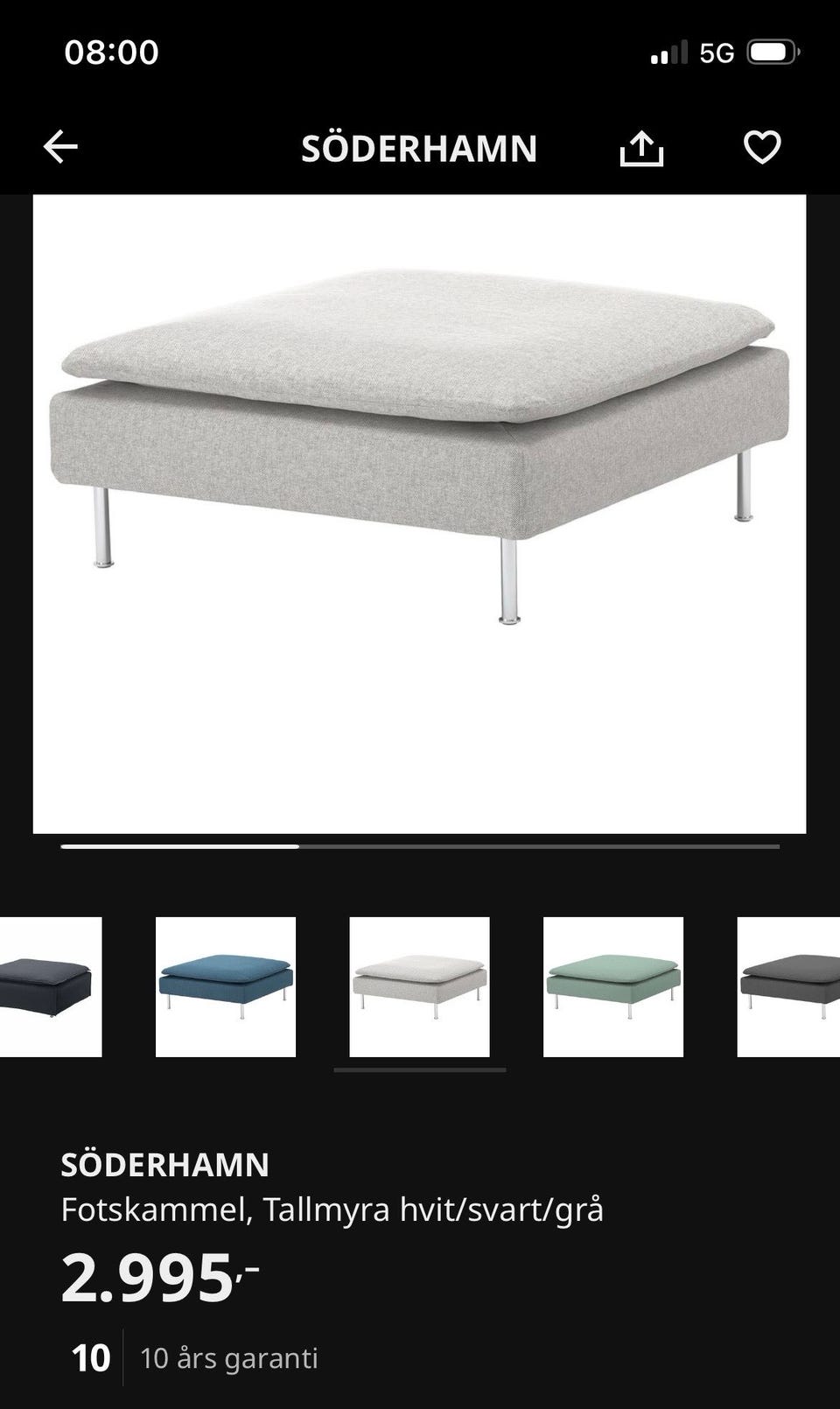Screen dimensions: 840x1409
Task: Add SÖDERHAMN to favorites with heart
Action: (x=762, y=147)
